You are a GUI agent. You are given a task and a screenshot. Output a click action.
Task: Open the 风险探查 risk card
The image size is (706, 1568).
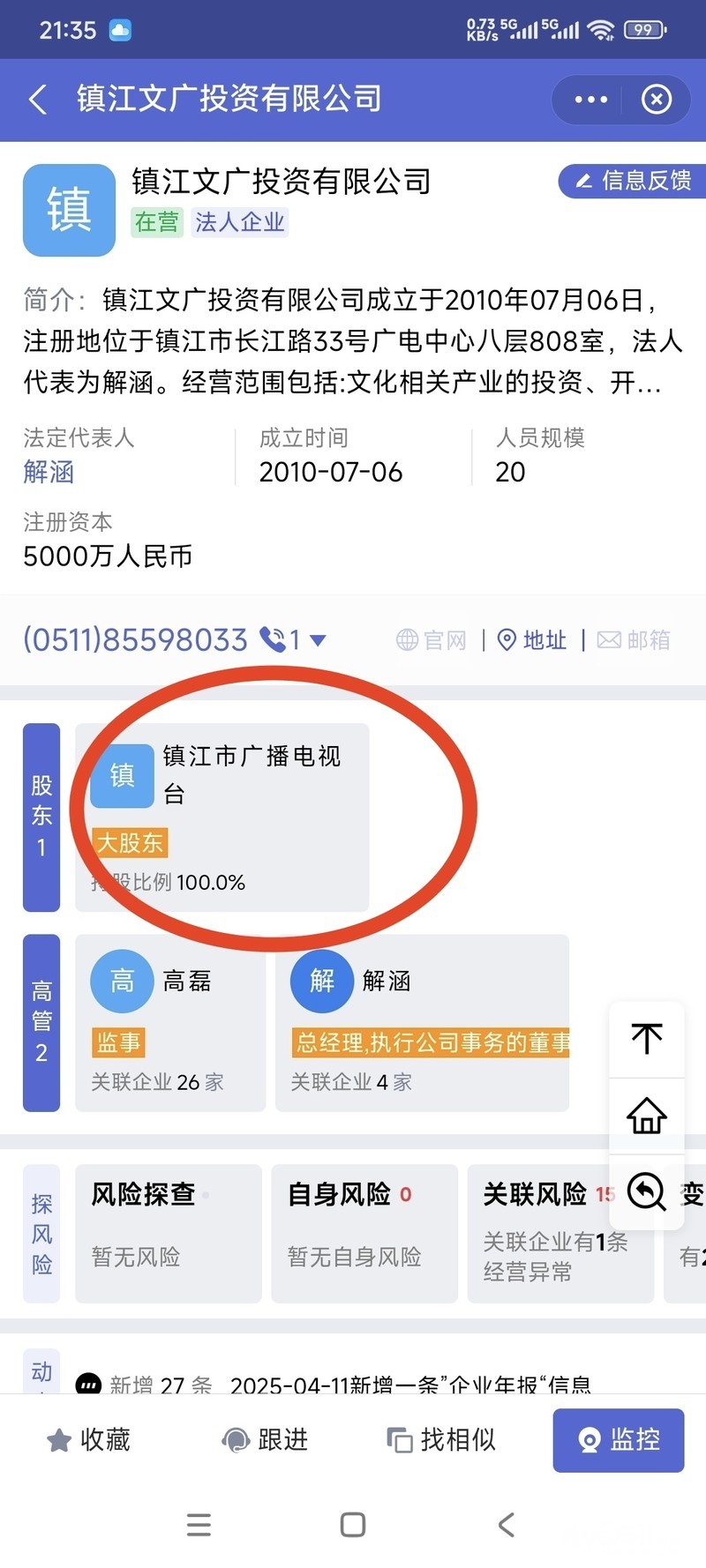169,1233
